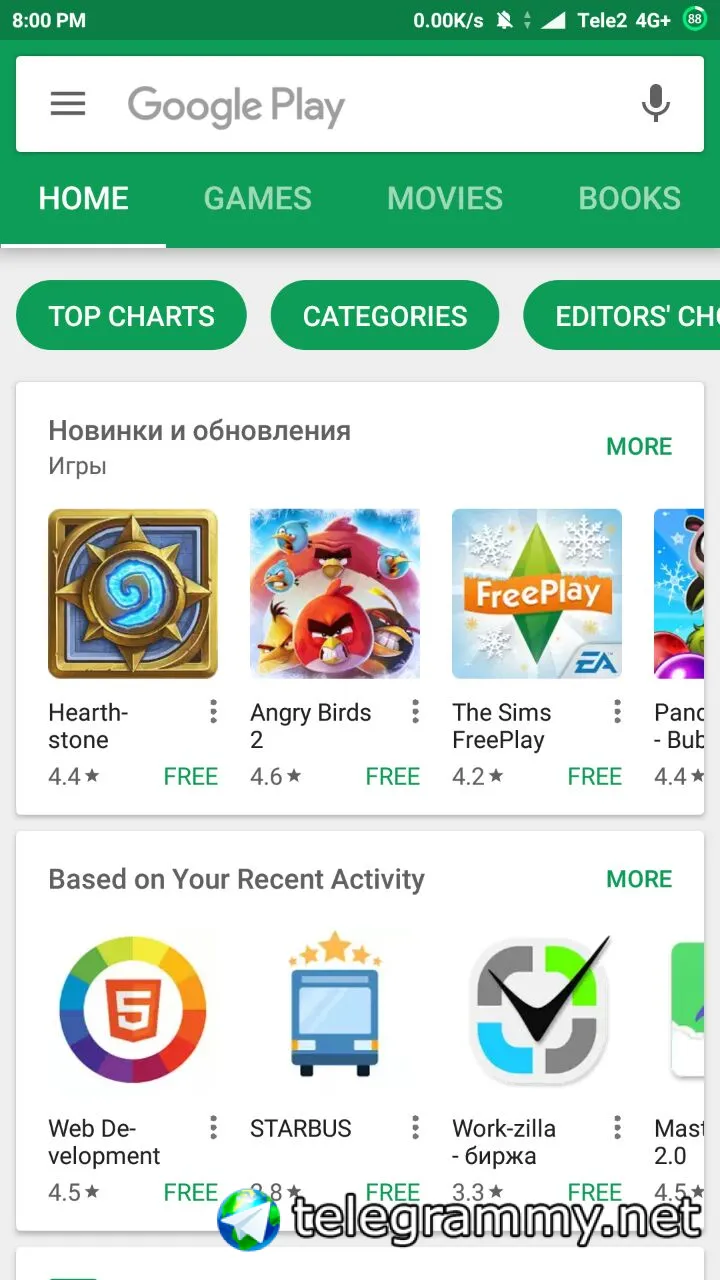This screenshot has height=1280, width=720.
Task: Open the overflow menu for Angry Birds 2
Action: pyautogui.click(x=415, y=712)
